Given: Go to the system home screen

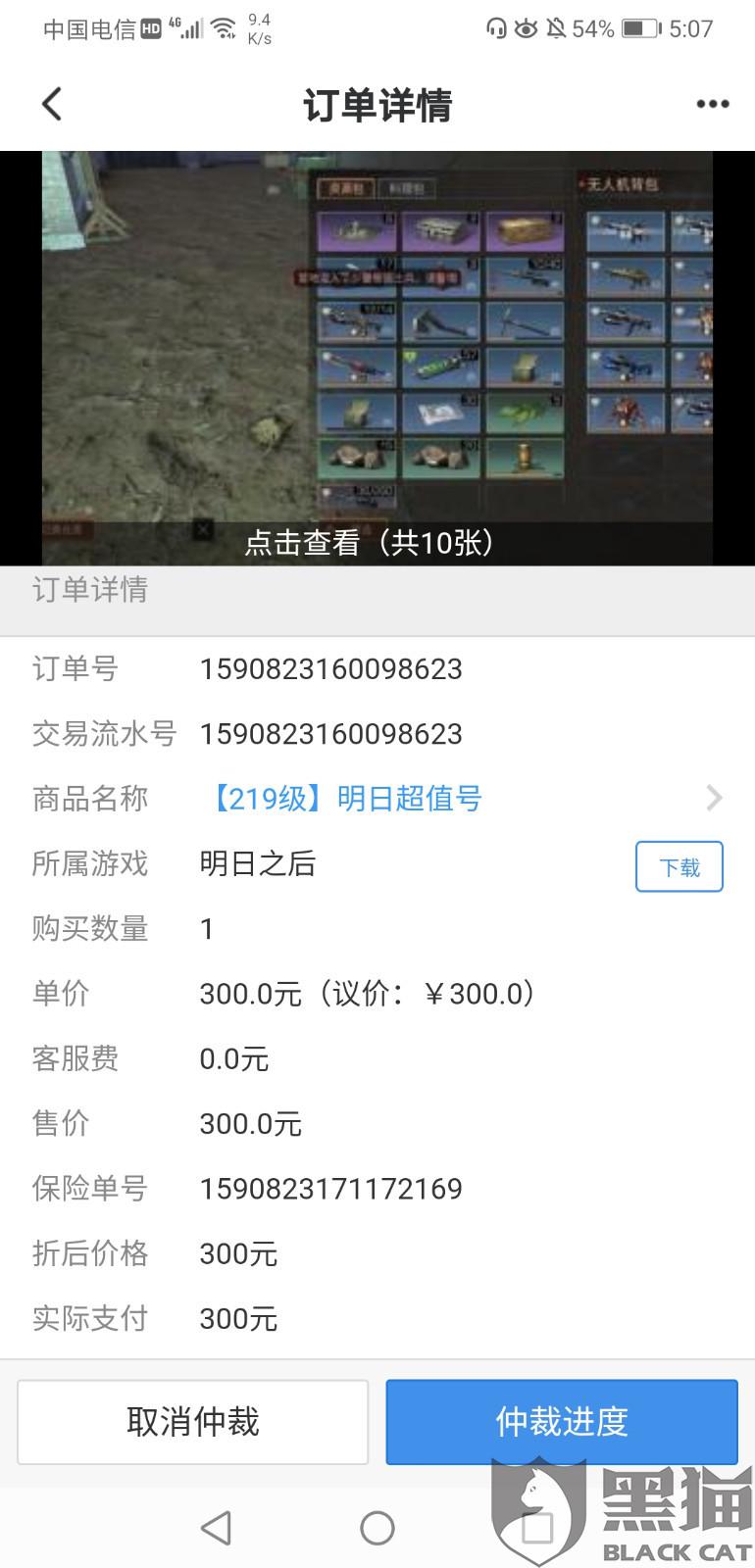Looking at the screenshot, I should (x=377, y=1527).
